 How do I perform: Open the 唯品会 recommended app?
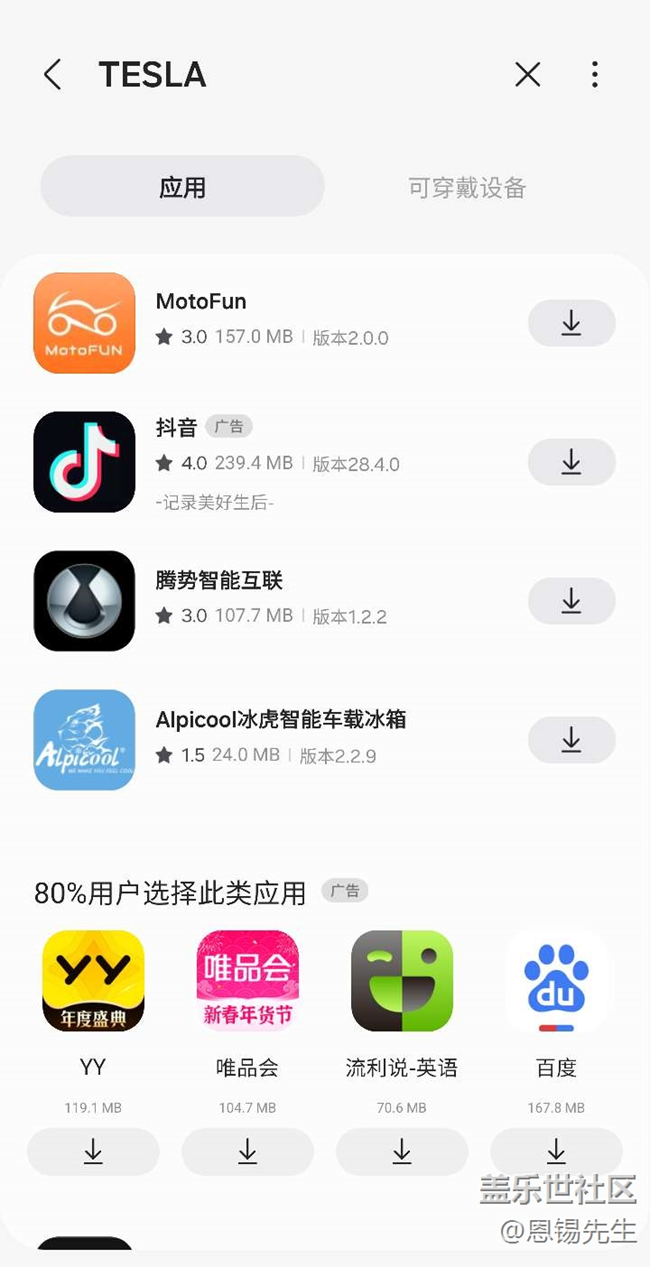pyautogui.click(x=247, y=981)
